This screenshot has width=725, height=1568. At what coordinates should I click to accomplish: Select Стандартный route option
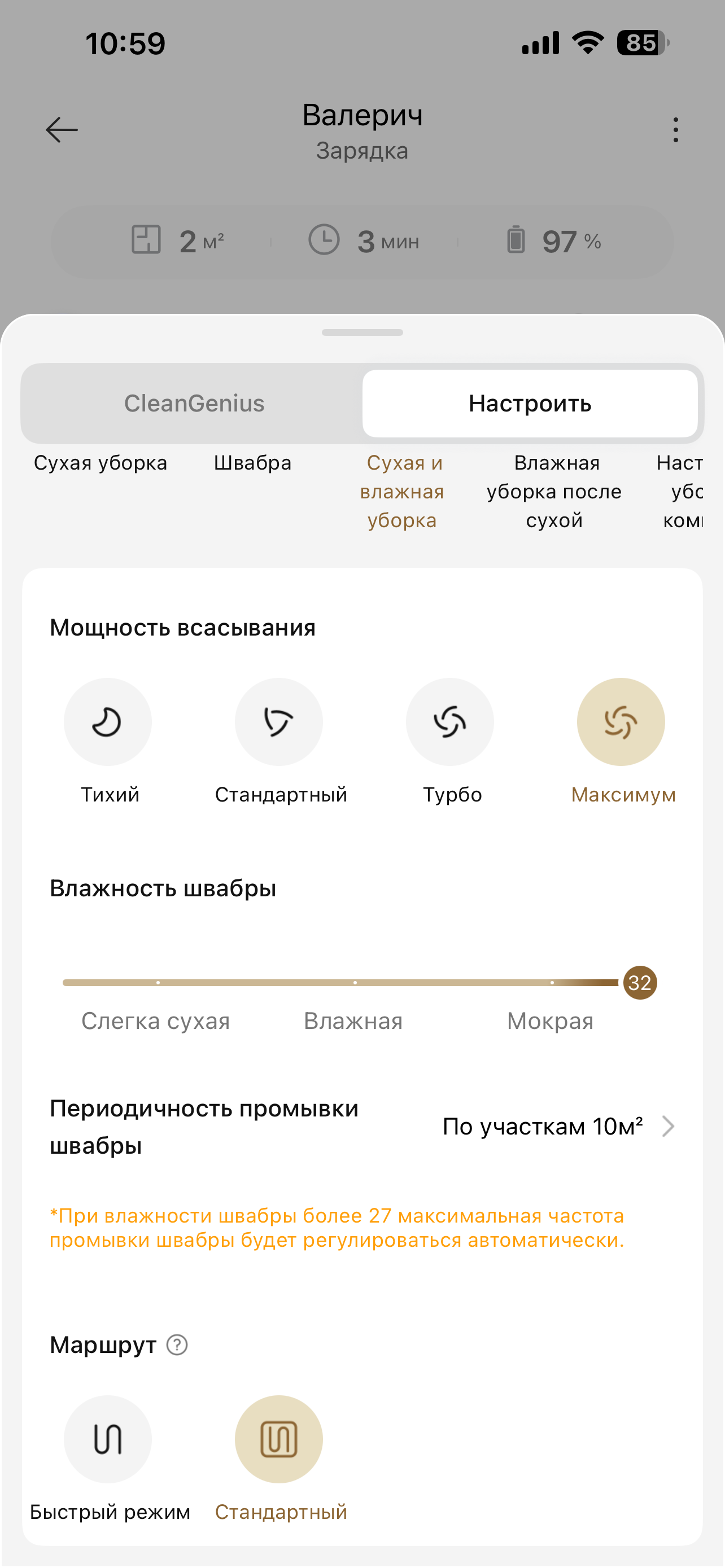(279, 1439)
